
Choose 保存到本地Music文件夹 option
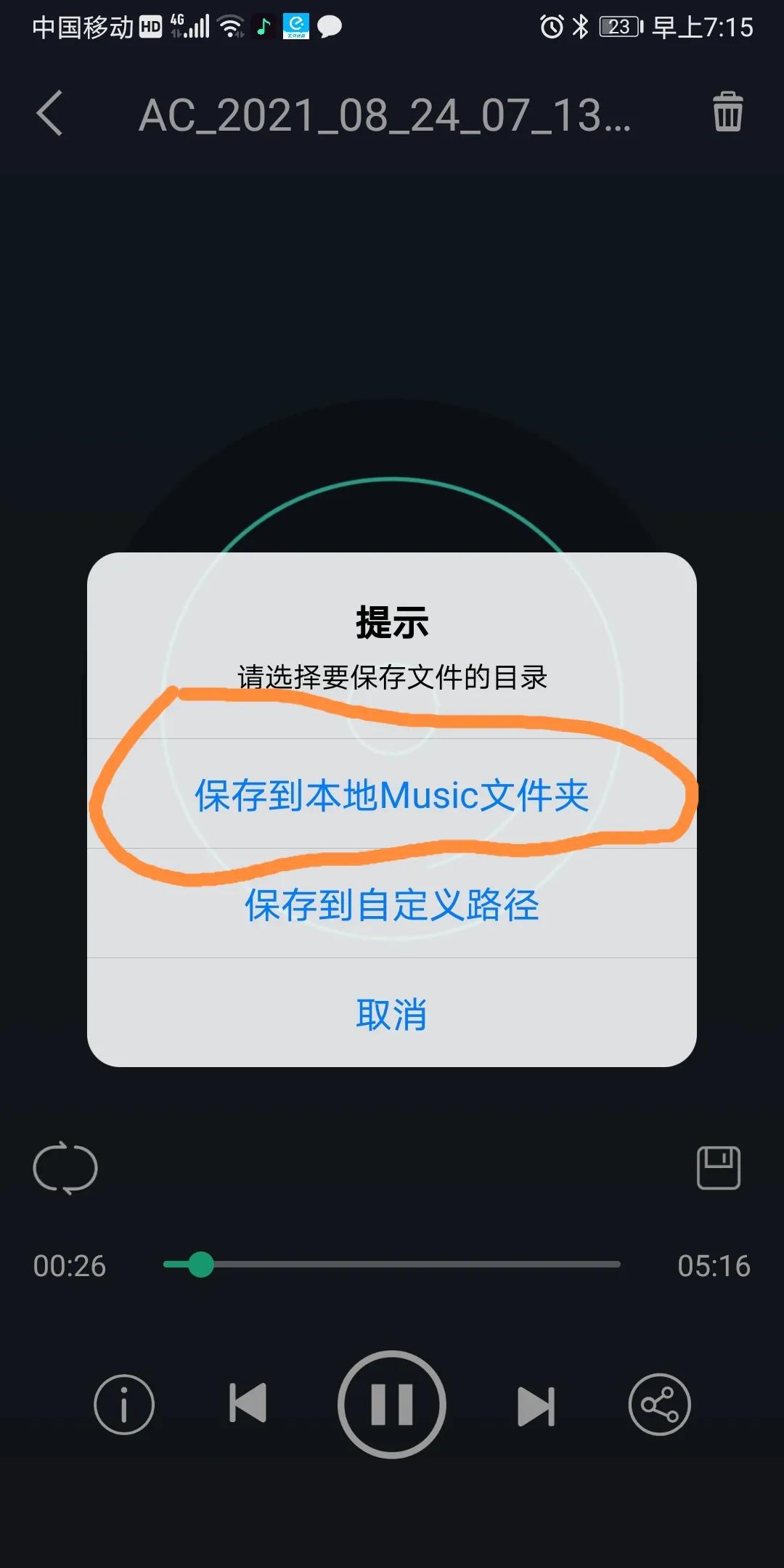tap(392, 796)
